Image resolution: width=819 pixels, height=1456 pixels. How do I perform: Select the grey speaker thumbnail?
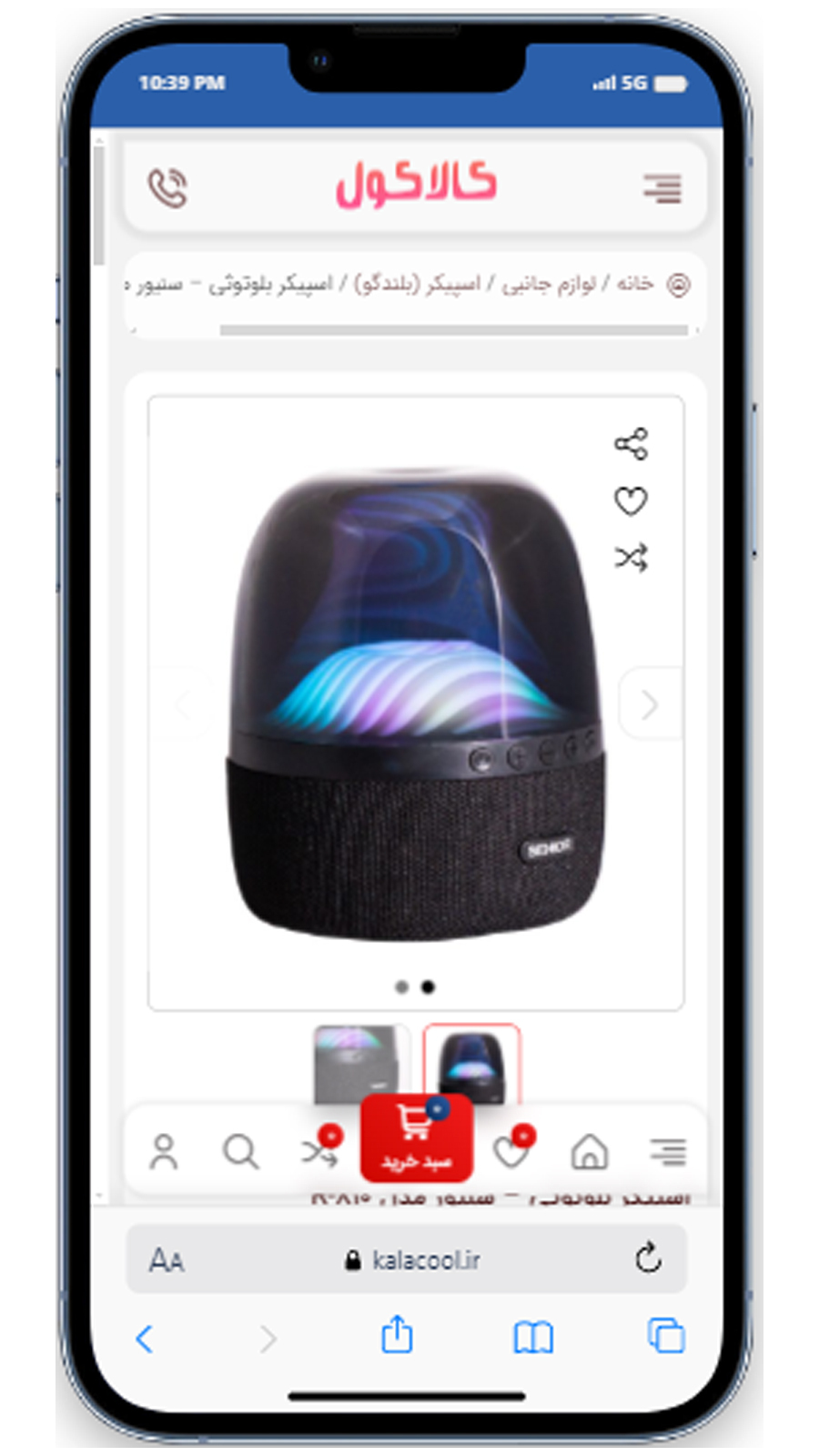tap(360, 1063)
